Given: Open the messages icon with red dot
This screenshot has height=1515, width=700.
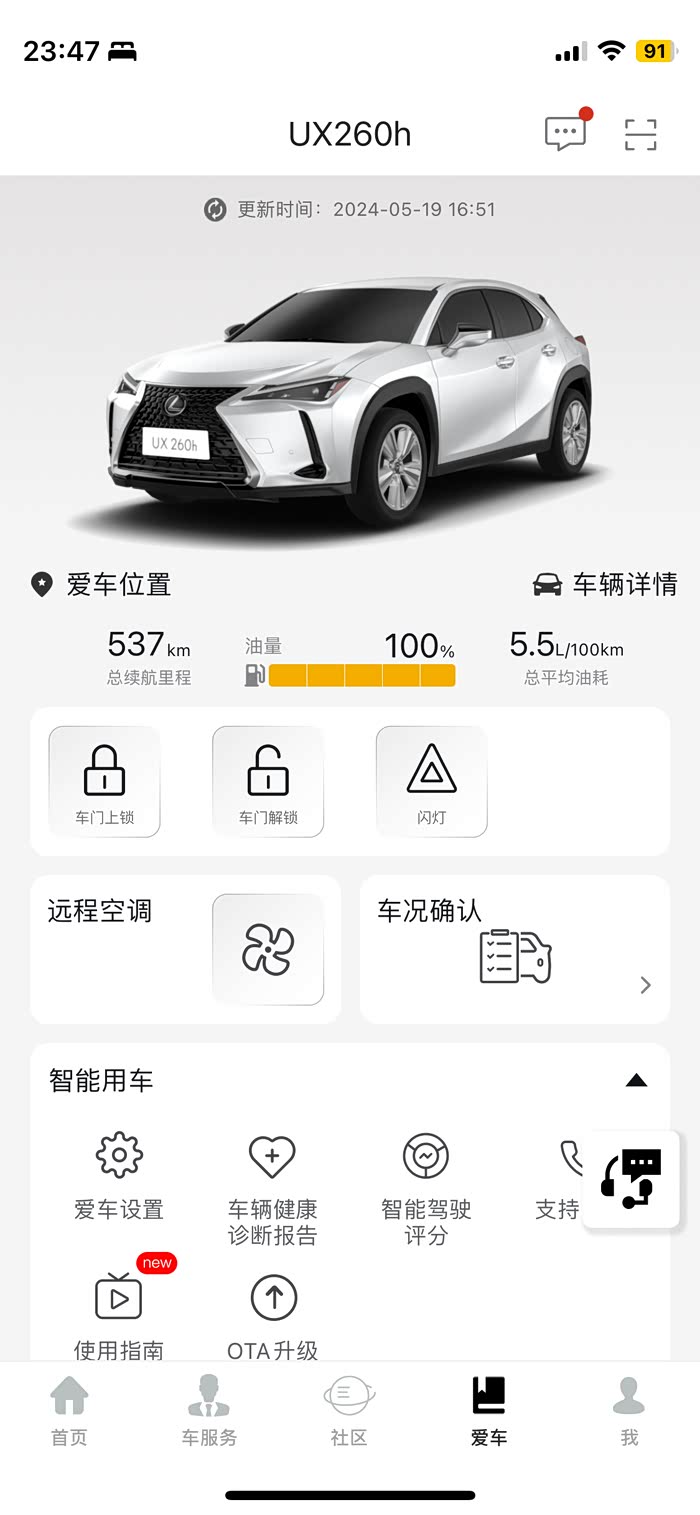Looking at the screenshot, I should [566, 133].
